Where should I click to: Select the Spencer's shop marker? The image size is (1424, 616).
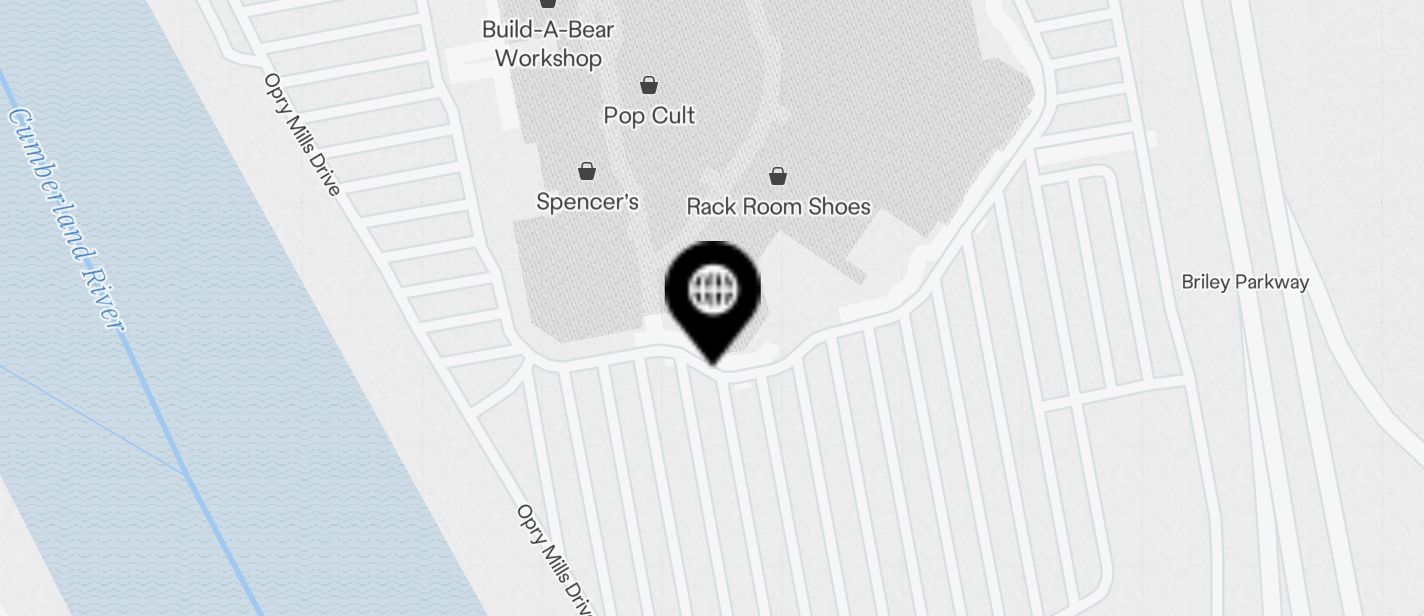[x=587, y=172]
